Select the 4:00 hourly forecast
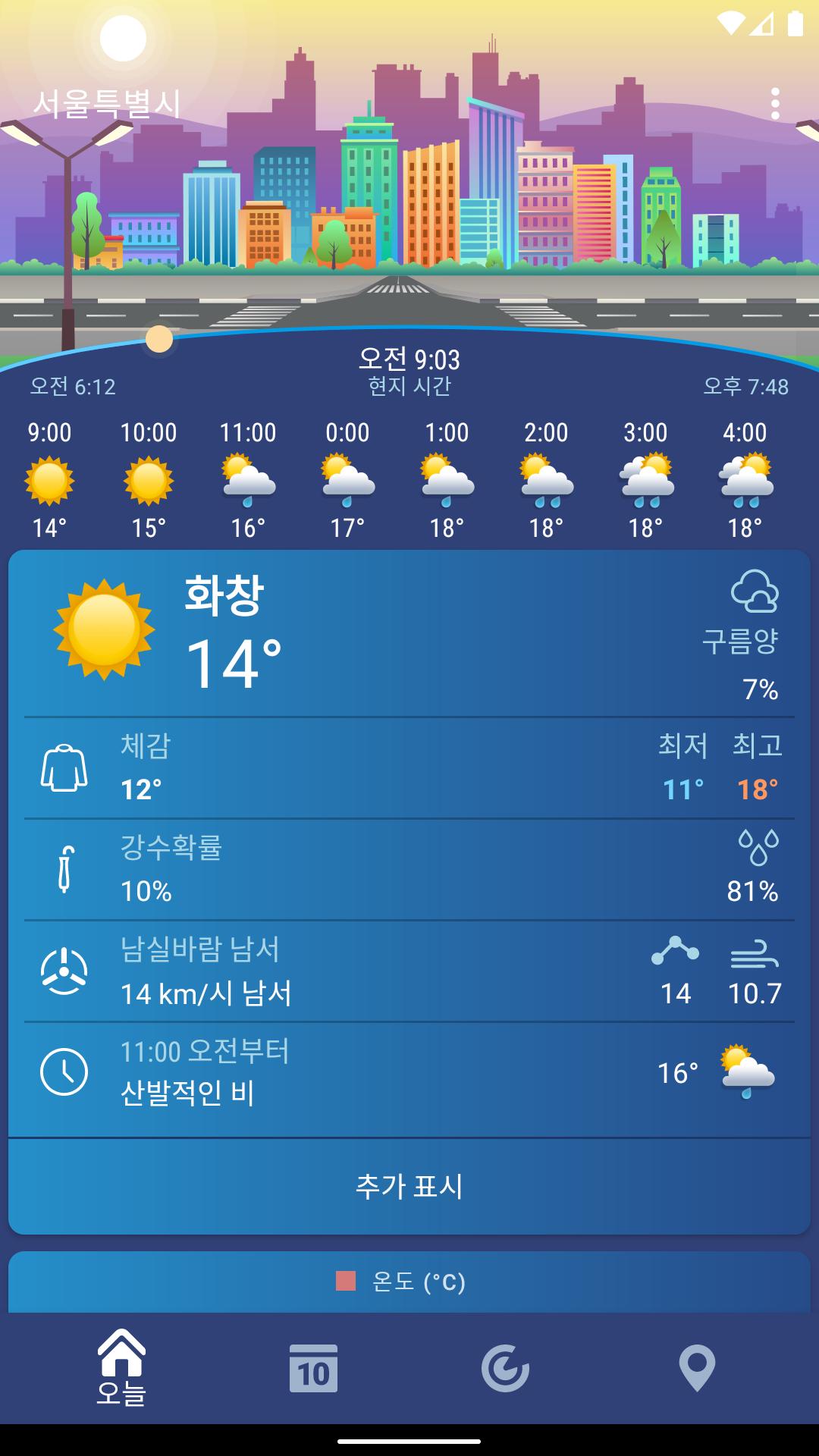The width and height of the screenshot is (819, 1456). [x=745, y=480]
